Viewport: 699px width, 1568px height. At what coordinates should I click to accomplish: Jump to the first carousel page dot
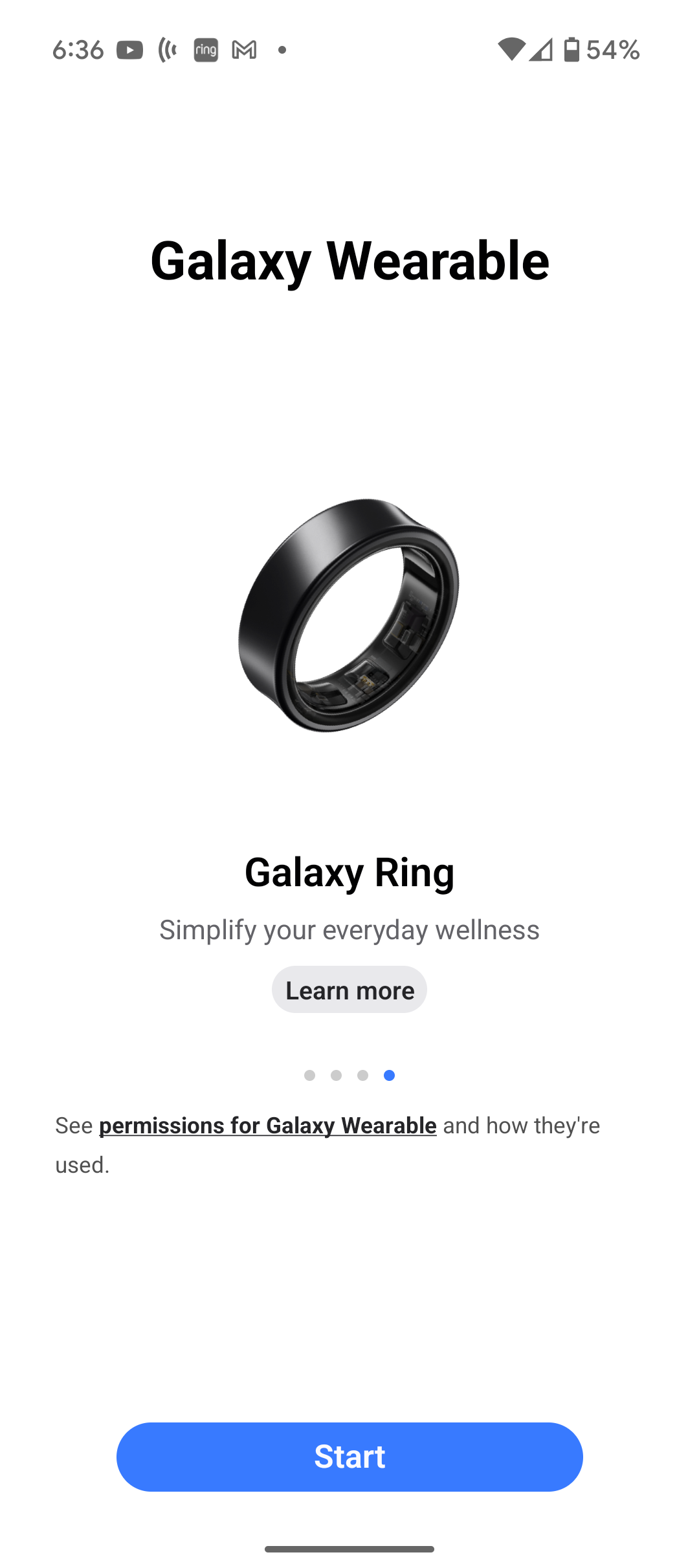click(309, 1075)
